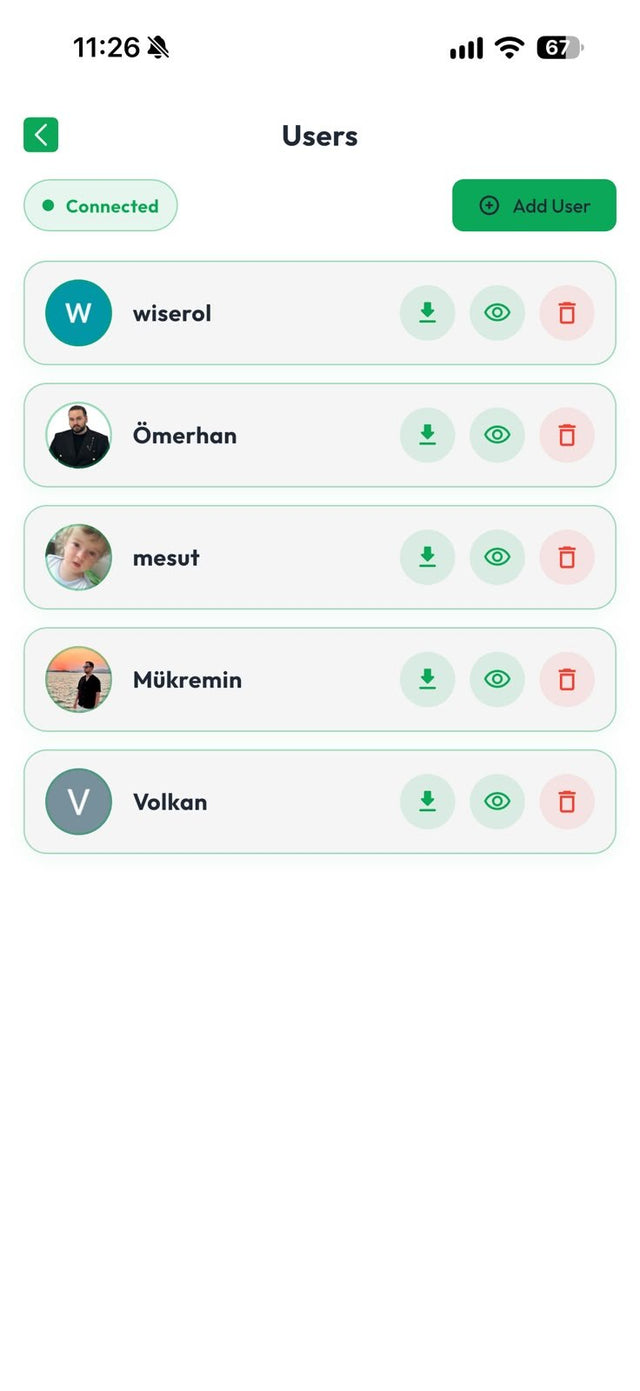The height and width of the screenshot is (1391, 640).
Task: View Mükremin via the eye icon
Action: 497,679
